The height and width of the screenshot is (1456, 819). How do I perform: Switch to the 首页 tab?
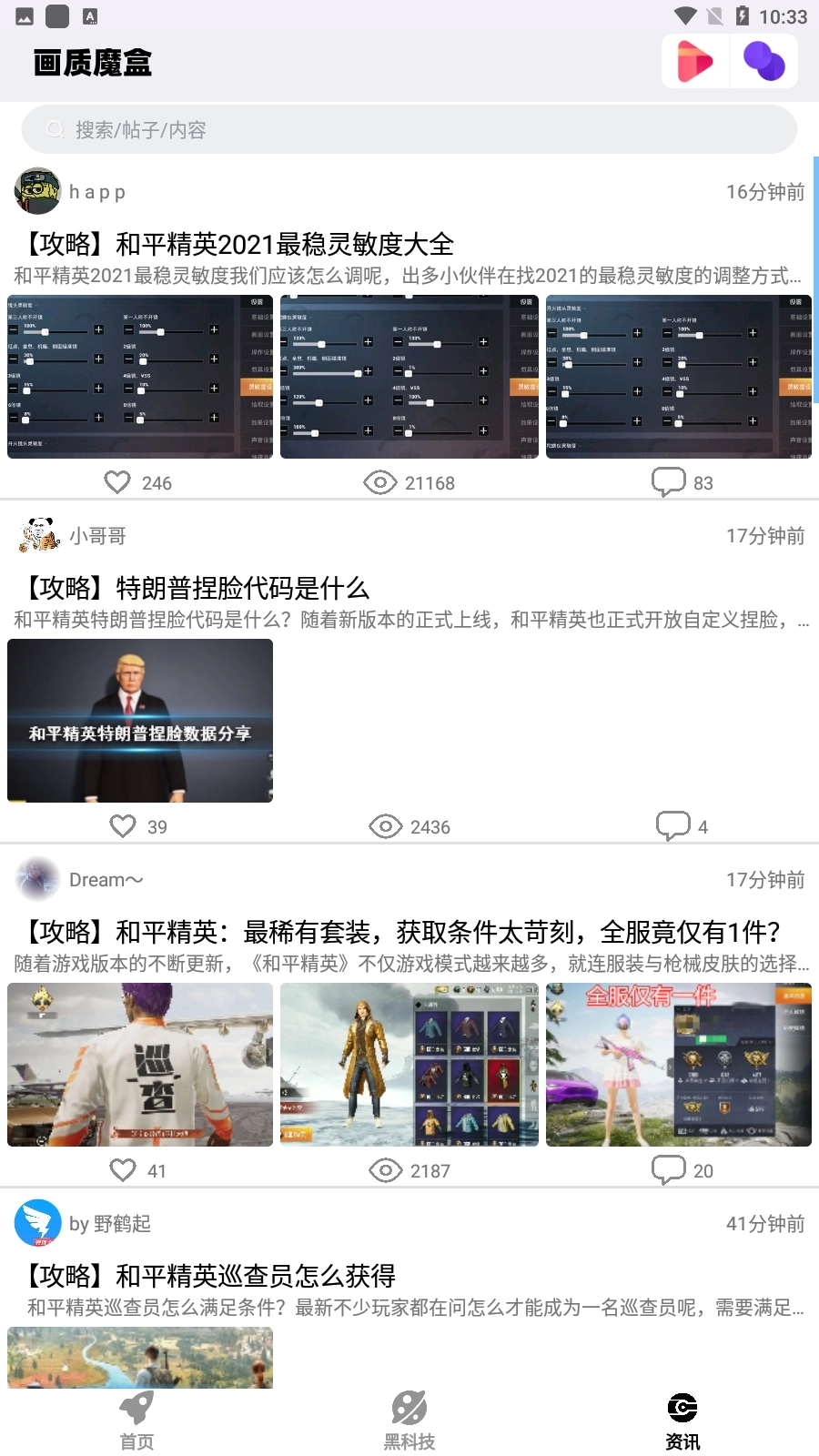tap(136, 1421)
